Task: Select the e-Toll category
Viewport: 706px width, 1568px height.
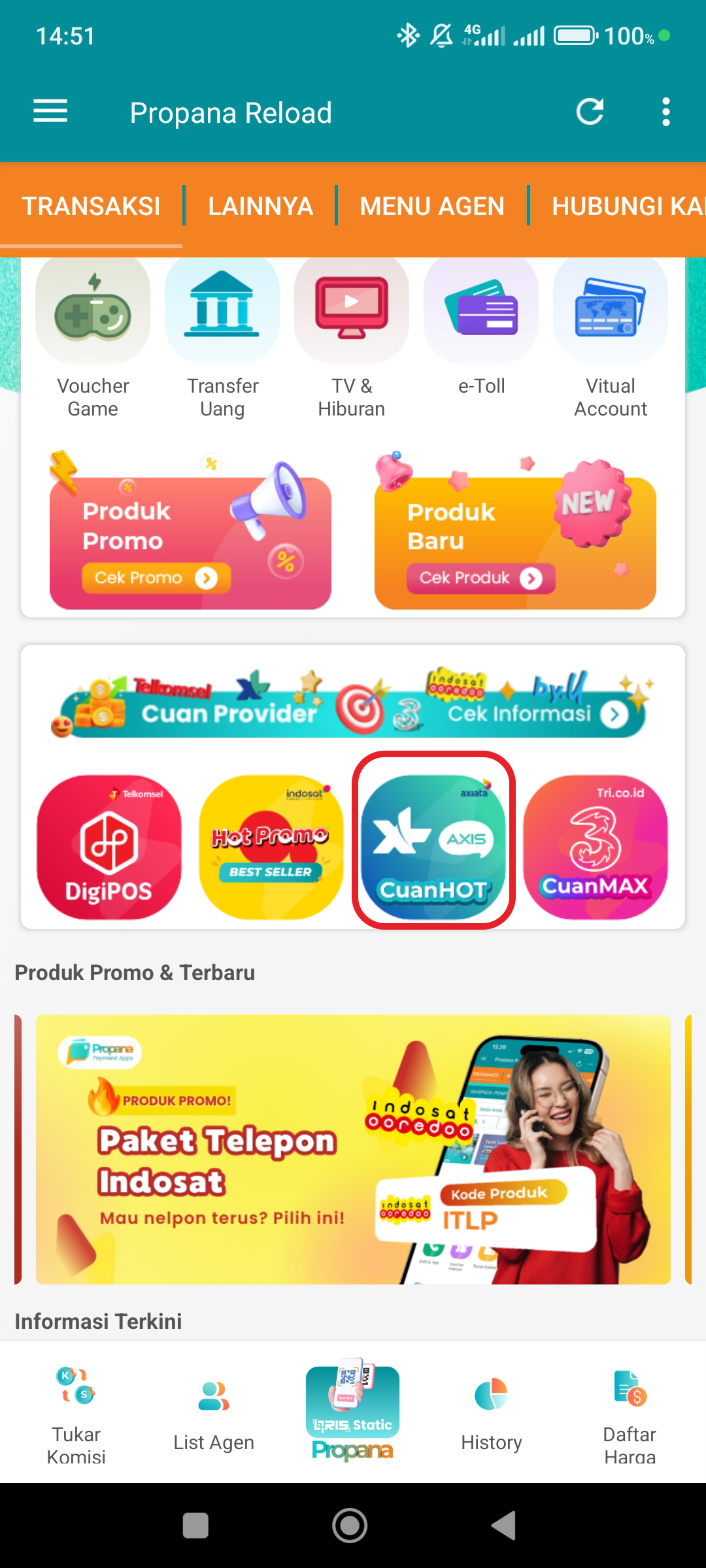Action: point(481,338)
